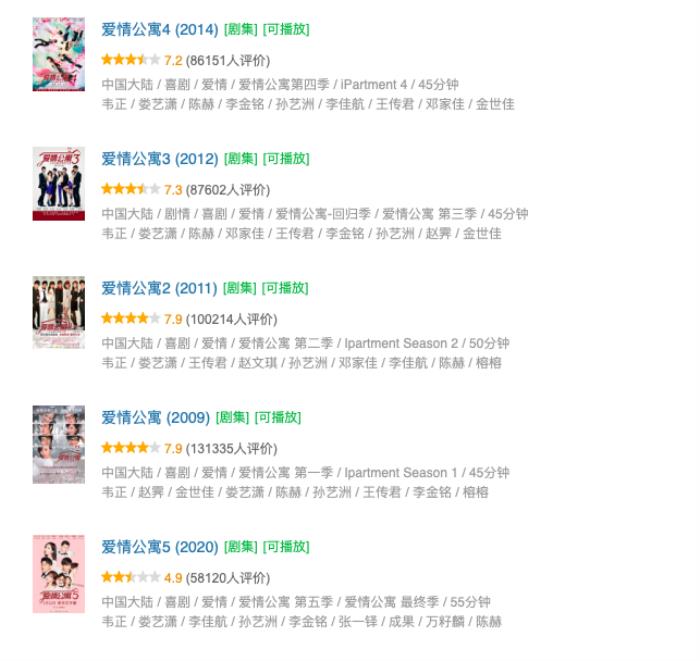700x661 pixels.
Task: Tap the poster thumbnail of 爱情公寓3
Action: 58,183
